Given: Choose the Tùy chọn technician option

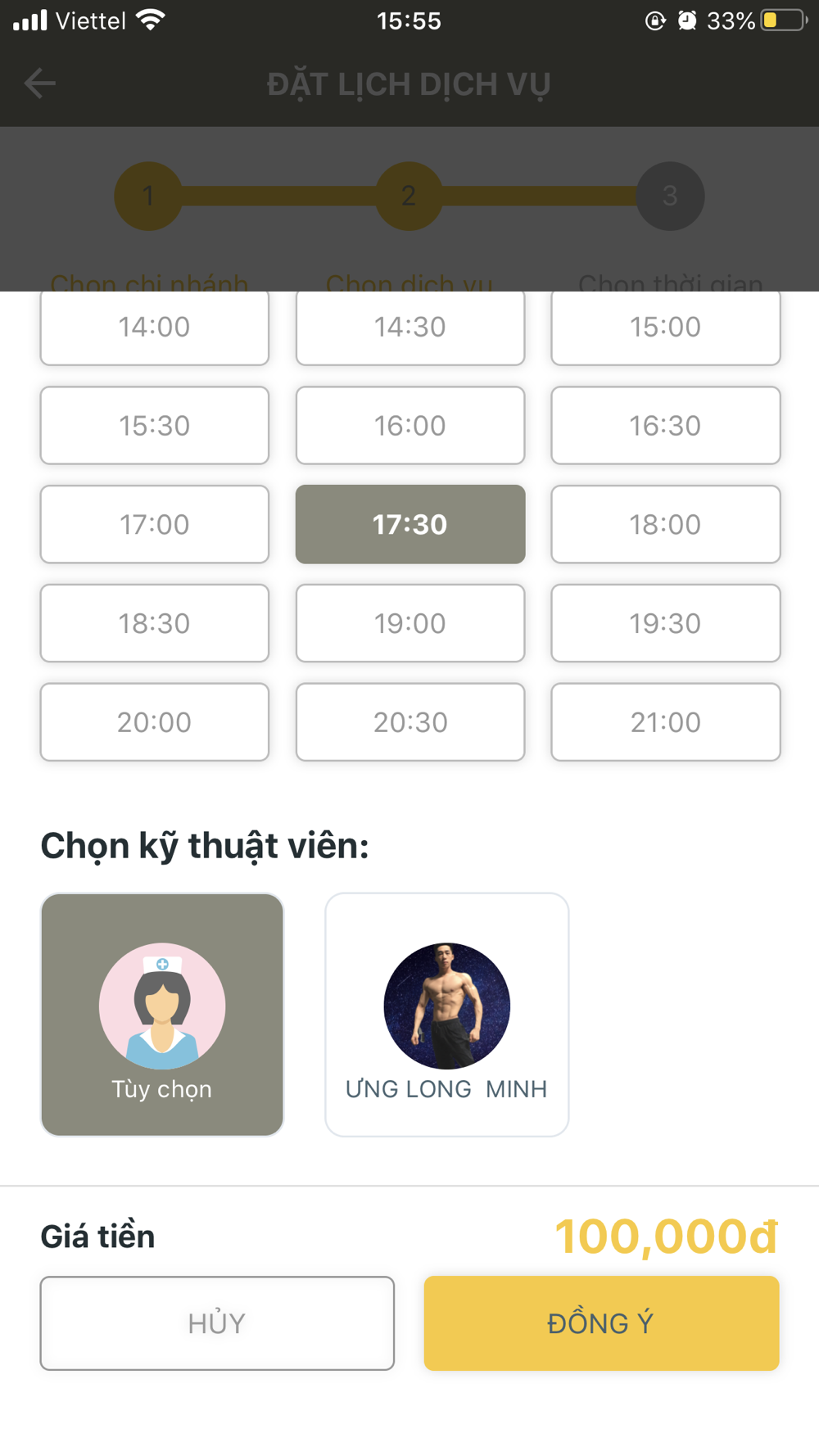Looking at the screenshot, I should click(x=162, y=1015).
